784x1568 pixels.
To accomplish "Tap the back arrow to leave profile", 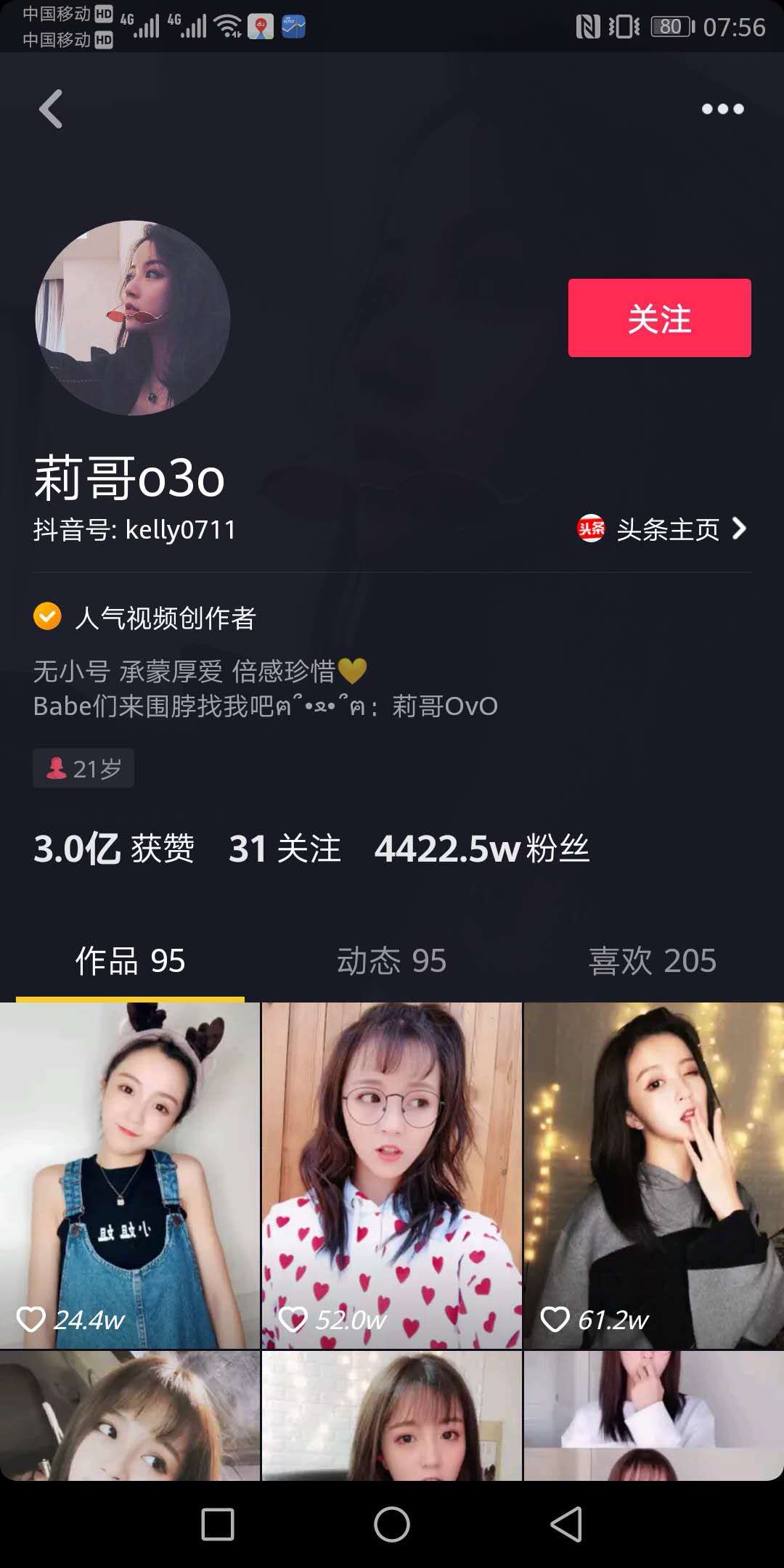I will click(x=49, y=107).
